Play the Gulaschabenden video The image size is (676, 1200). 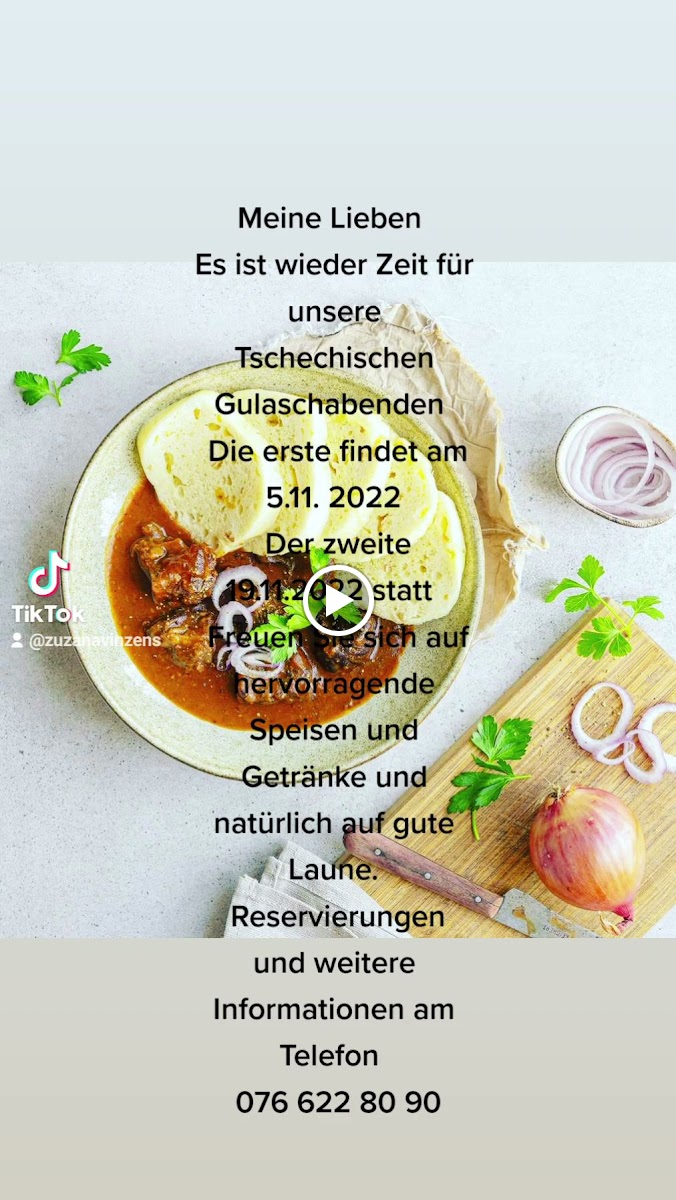coord(338,601)
